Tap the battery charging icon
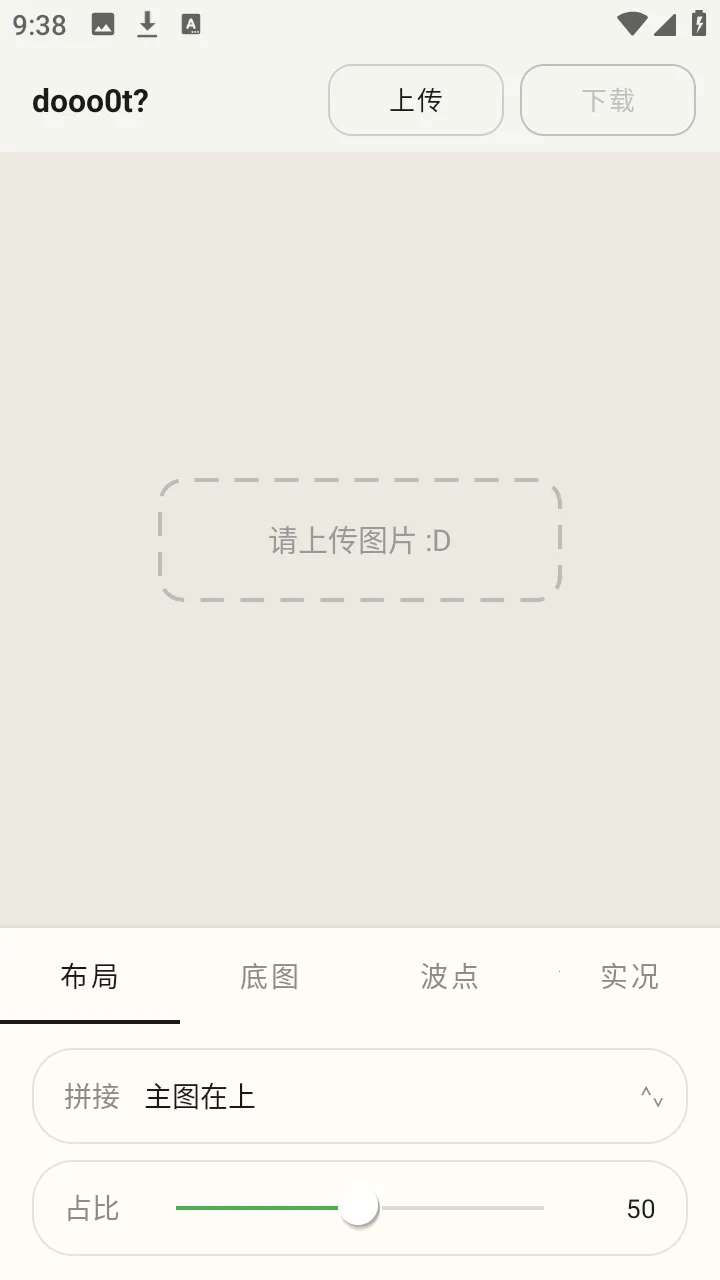Viewport: 720px width, 1280px height. [698, 23]
